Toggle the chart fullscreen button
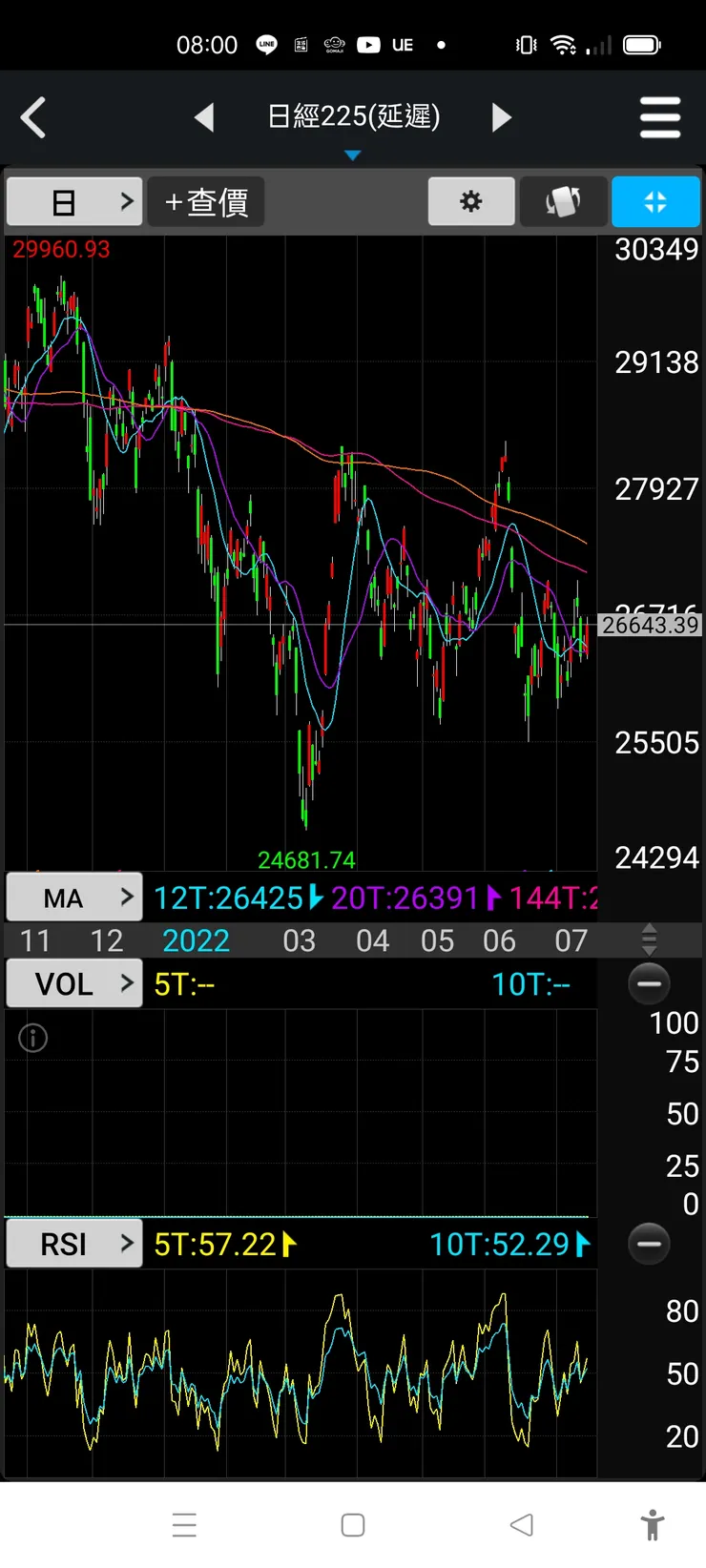 pos(655,202)
